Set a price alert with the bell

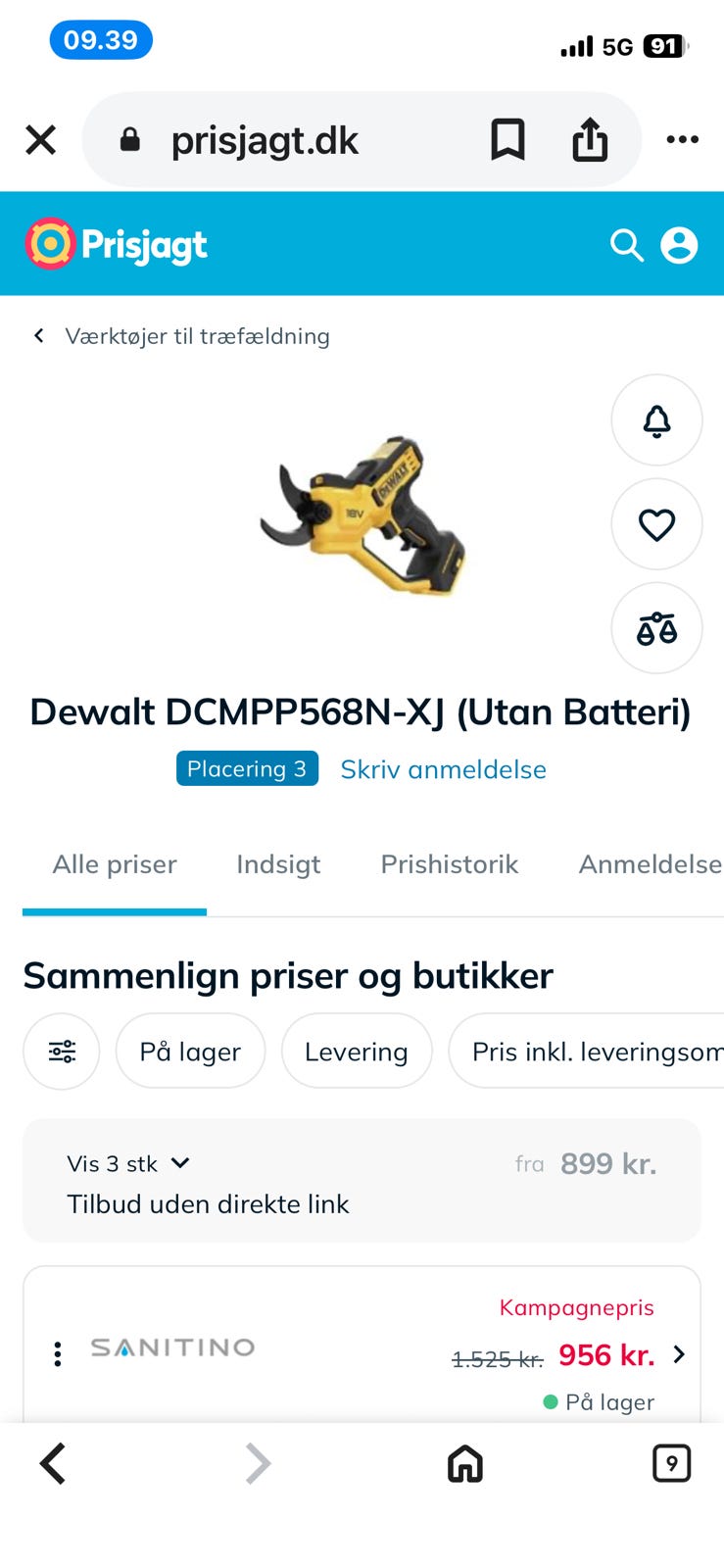(x=656, y=420)
